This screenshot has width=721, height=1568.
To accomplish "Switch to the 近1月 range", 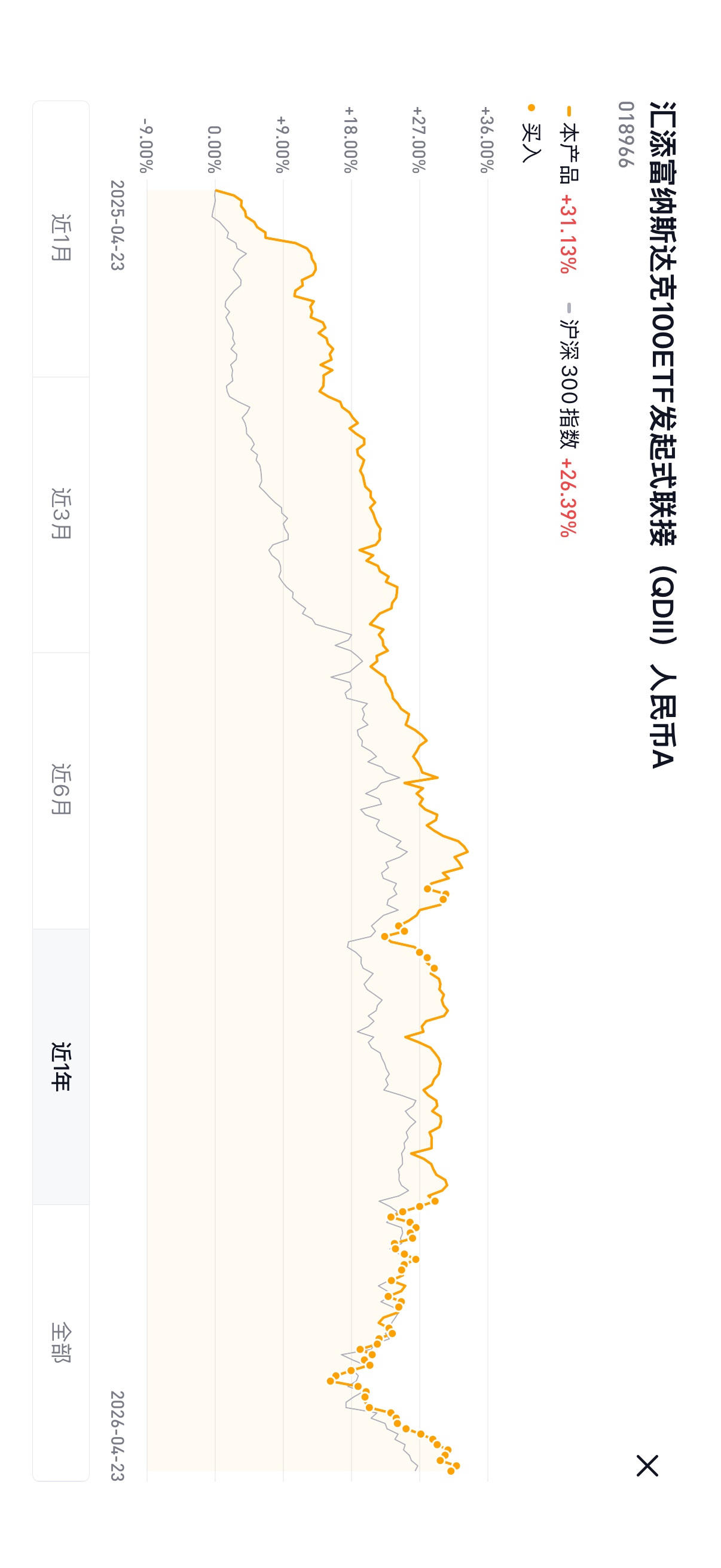I will click(x=61, y=239).
